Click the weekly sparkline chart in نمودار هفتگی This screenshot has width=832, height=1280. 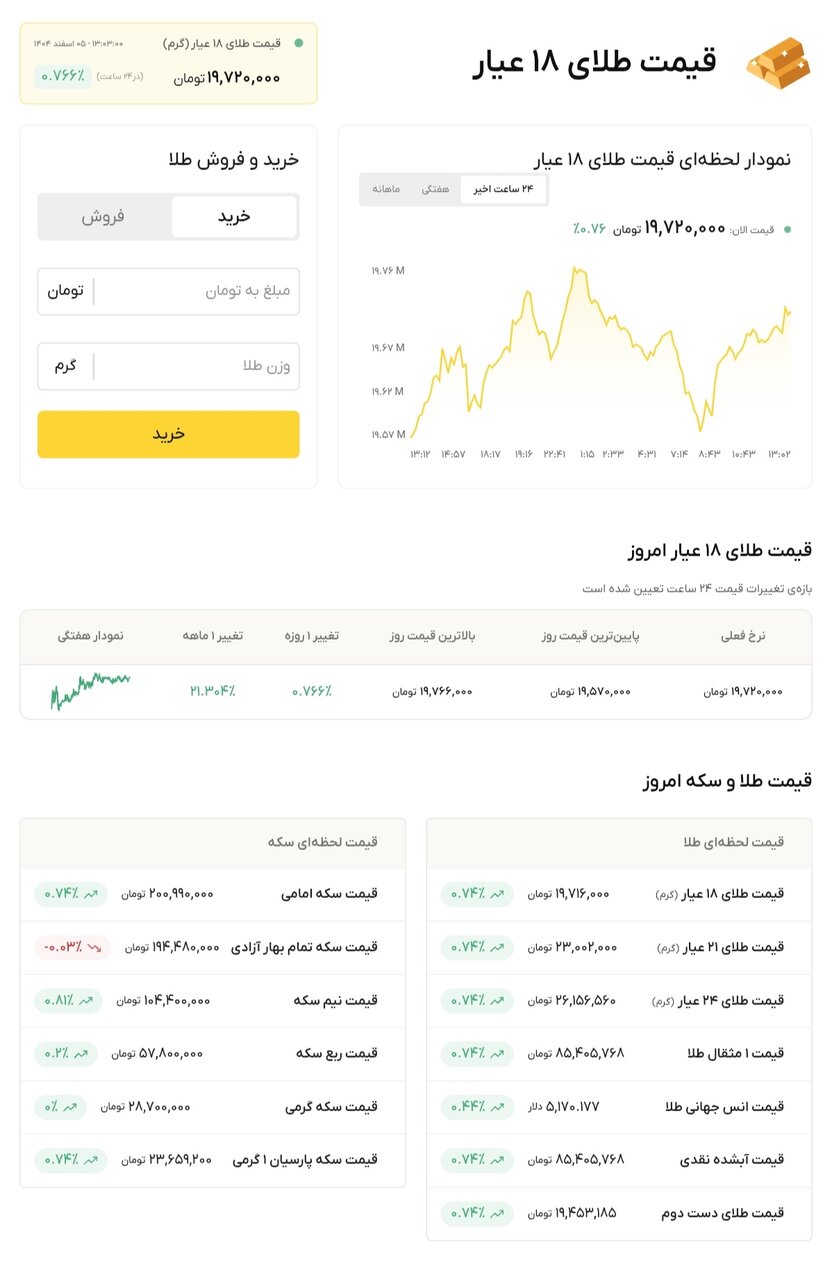pos(89,690)
